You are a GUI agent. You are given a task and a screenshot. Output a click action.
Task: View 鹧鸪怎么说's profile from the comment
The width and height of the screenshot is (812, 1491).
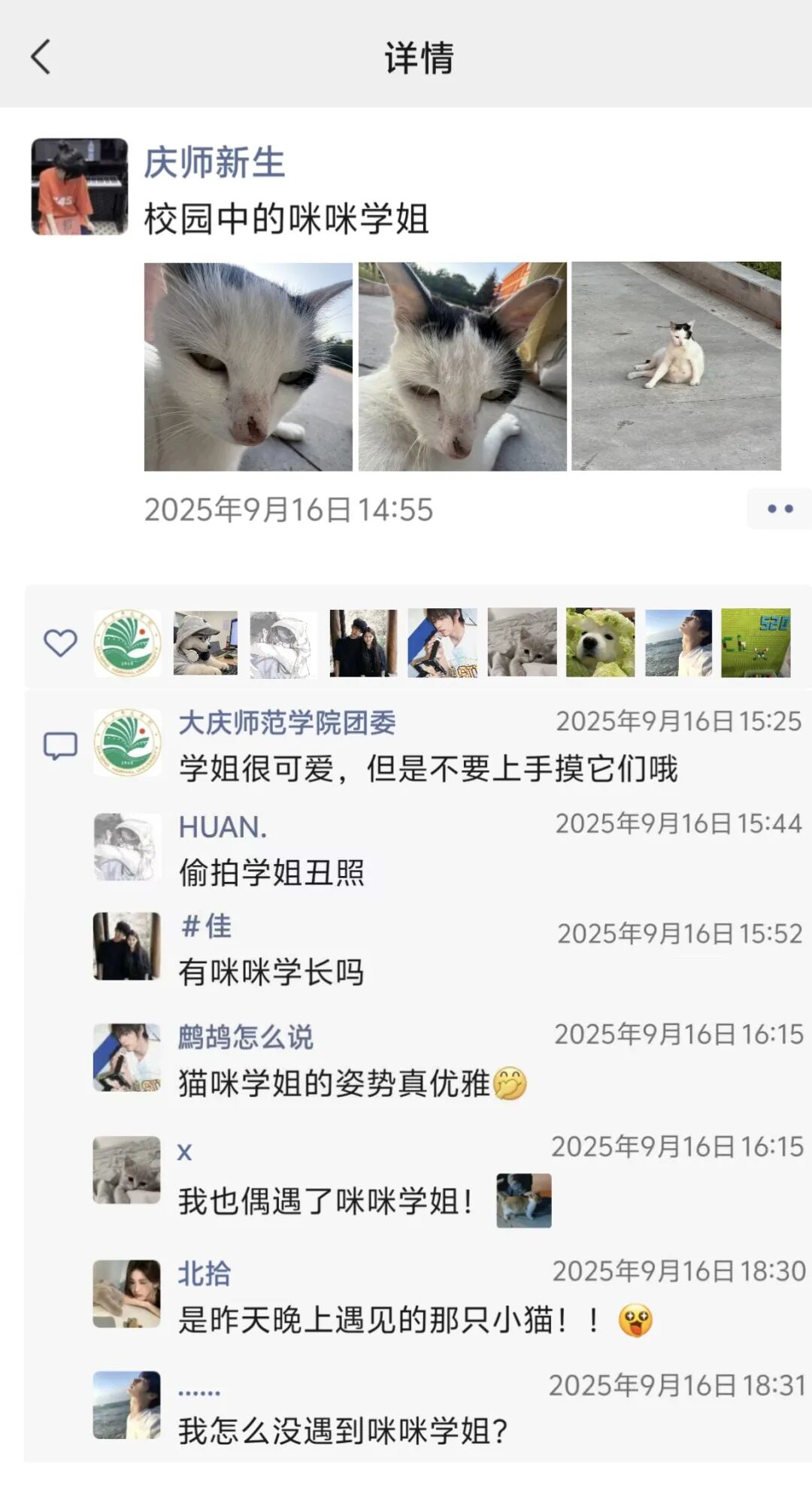(x=245, y=1037)
